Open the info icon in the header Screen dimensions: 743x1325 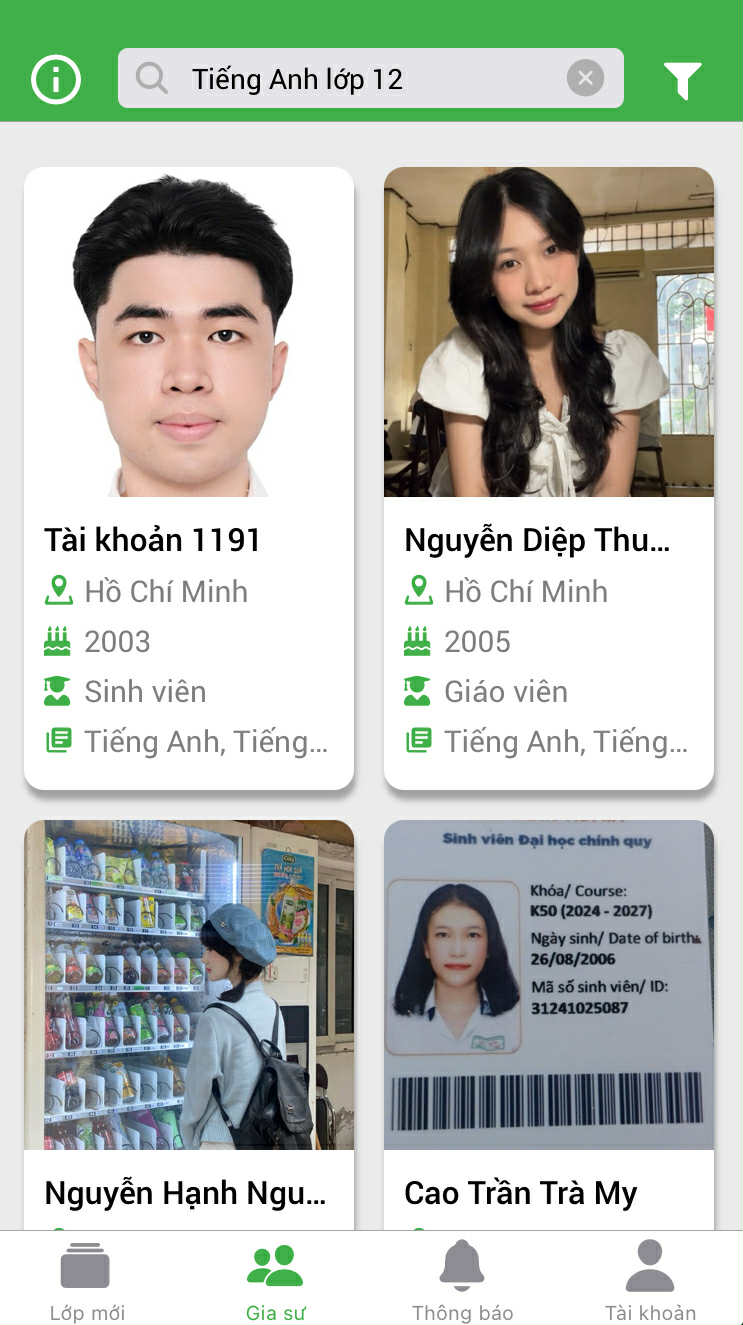(x=56, y=79)
